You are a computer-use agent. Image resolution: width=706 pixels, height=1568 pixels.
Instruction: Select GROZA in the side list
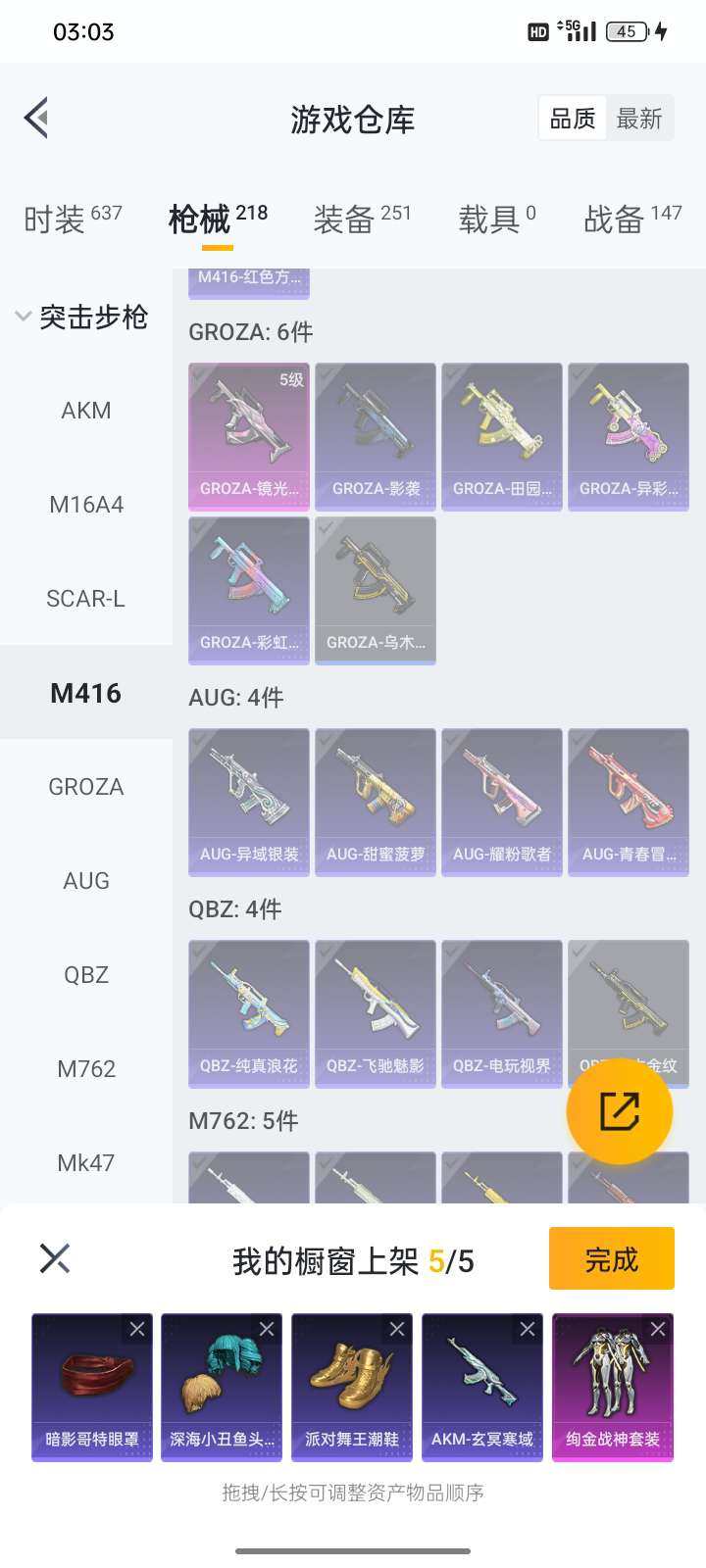(86, 787)
